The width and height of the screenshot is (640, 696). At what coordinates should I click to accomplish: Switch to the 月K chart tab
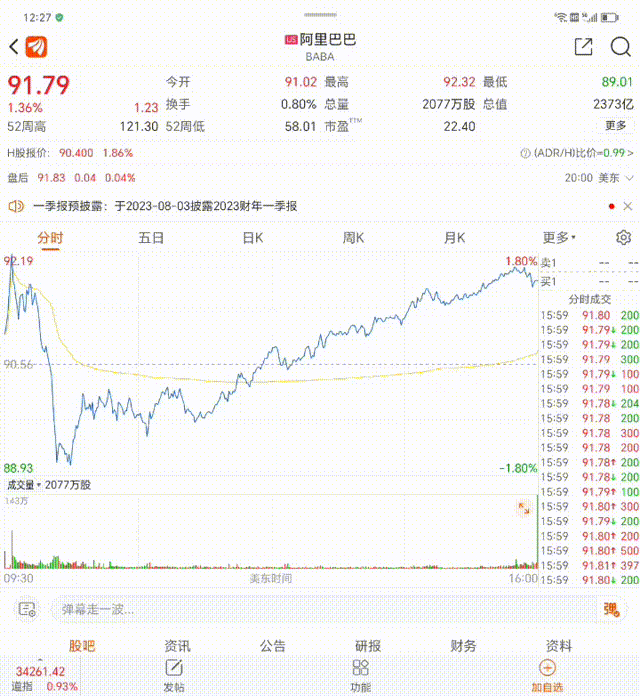point(454,238)
